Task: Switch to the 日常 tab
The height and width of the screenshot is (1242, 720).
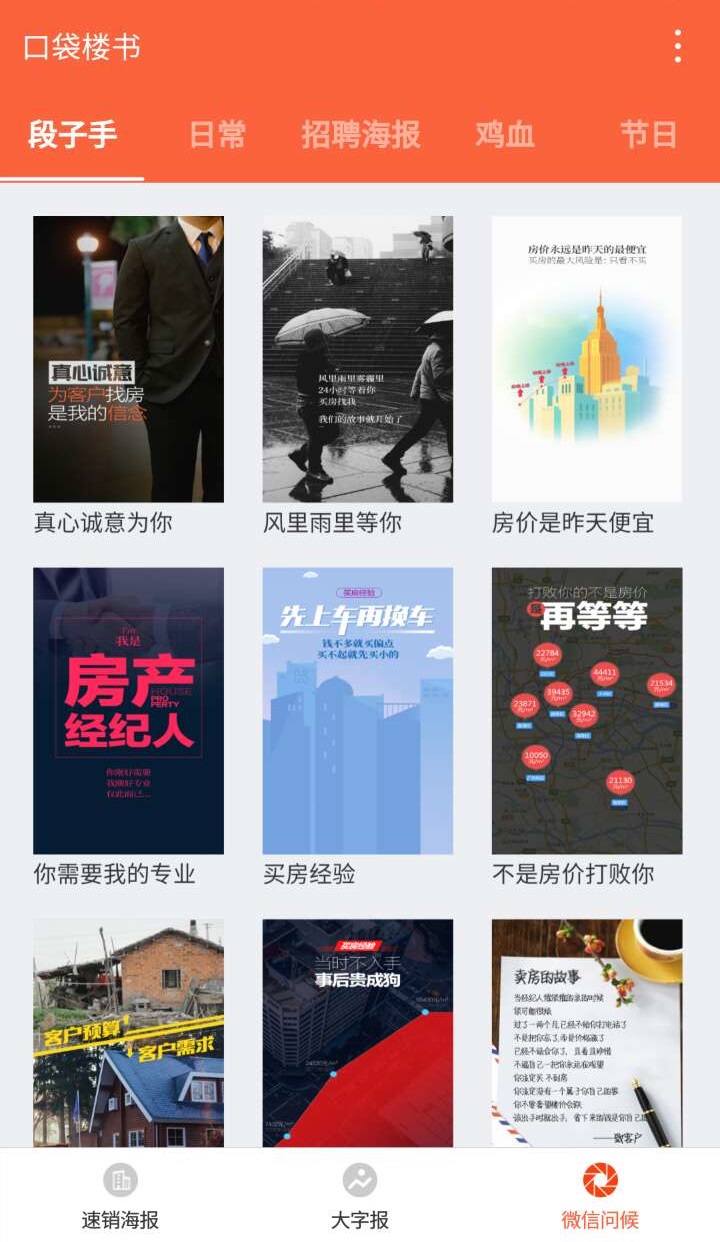Action: tap(217, 134)
